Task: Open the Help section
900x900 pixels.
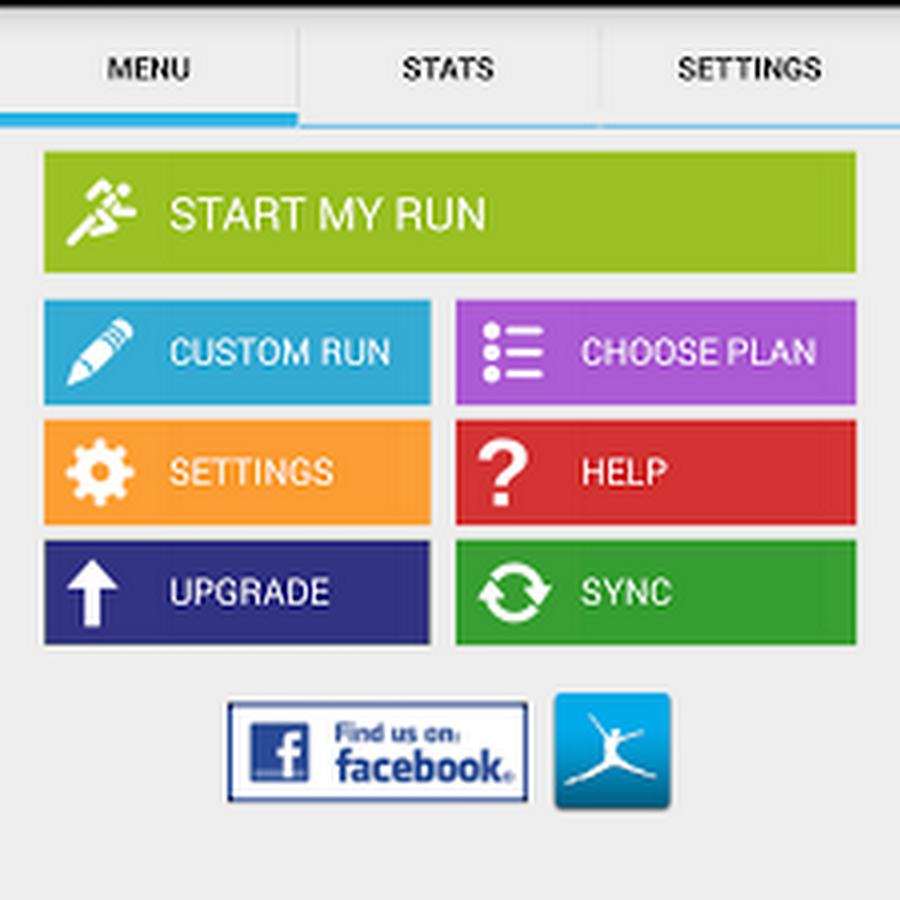Action: 656,472
